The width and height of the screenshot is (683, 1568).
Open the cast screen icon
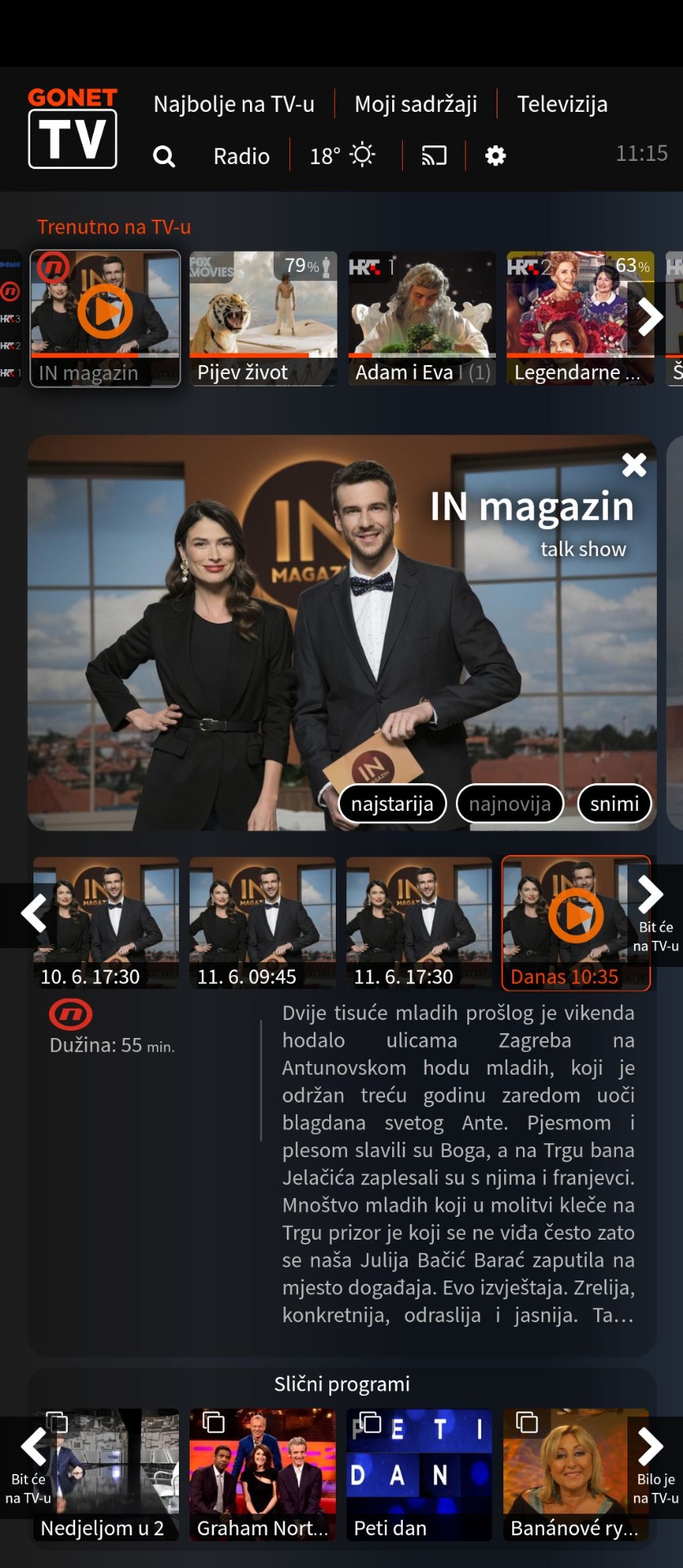coord(434,155)
